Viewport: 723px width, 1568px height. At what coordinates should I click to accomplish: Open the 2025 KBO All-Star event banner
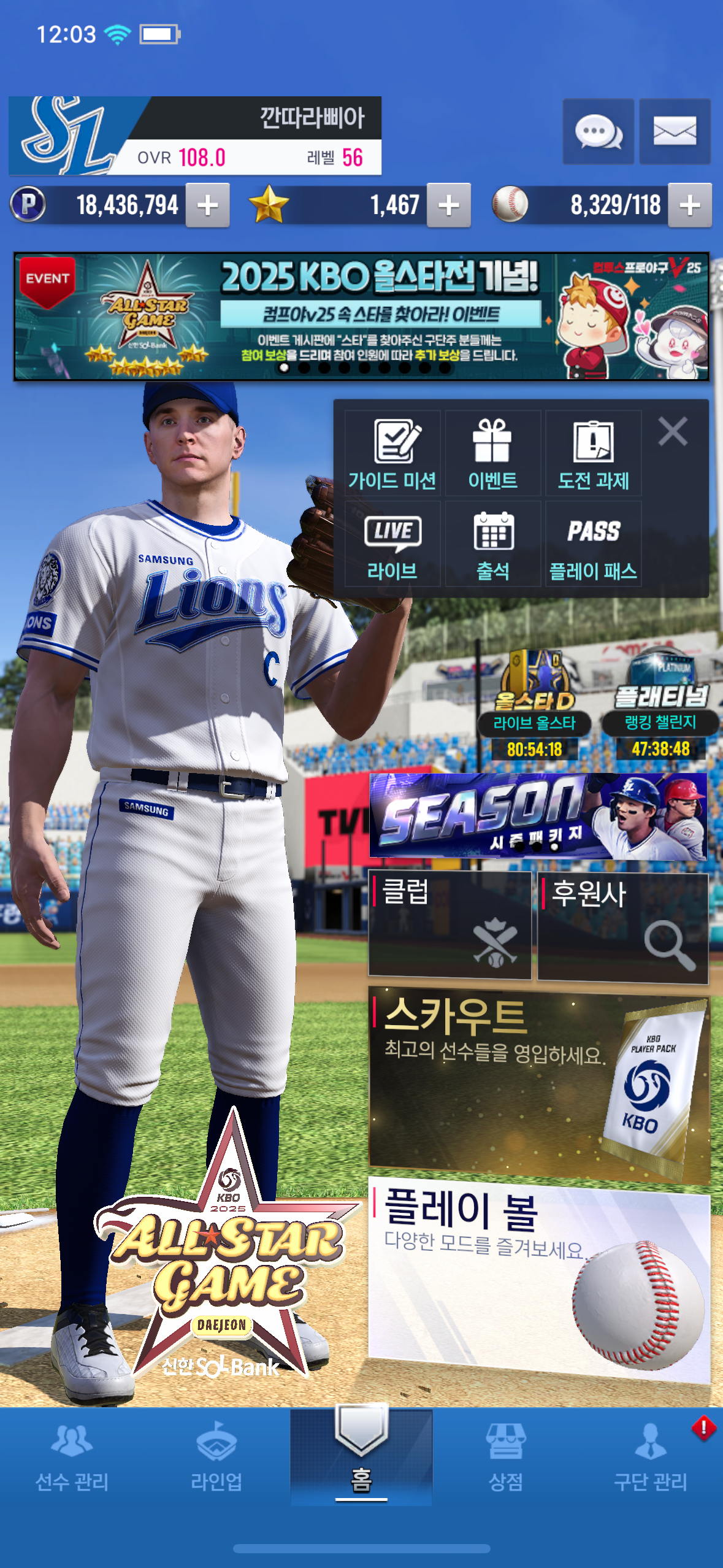pos(361,317)
